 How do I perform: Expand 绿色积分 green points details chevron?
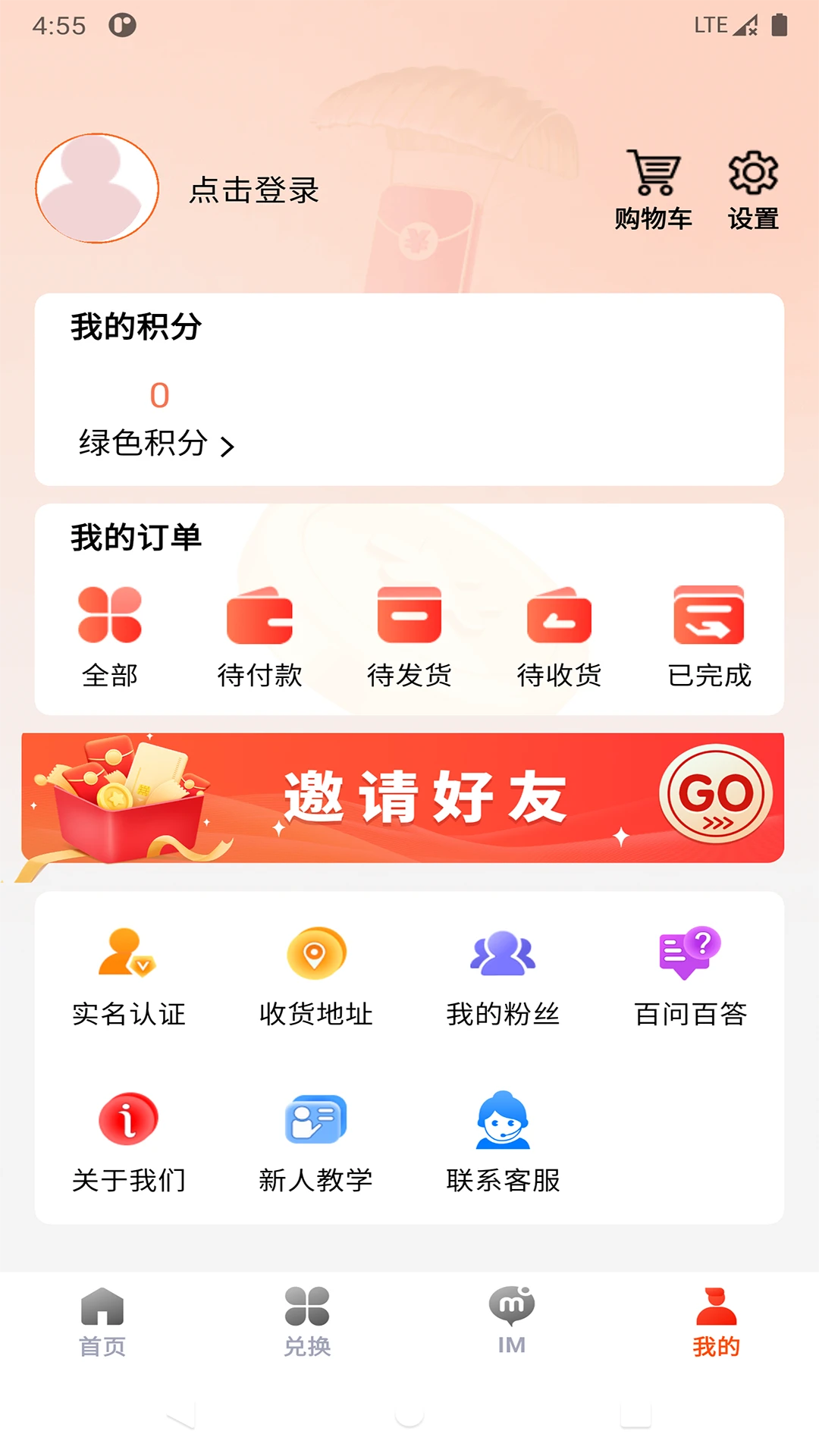[227, 447]
